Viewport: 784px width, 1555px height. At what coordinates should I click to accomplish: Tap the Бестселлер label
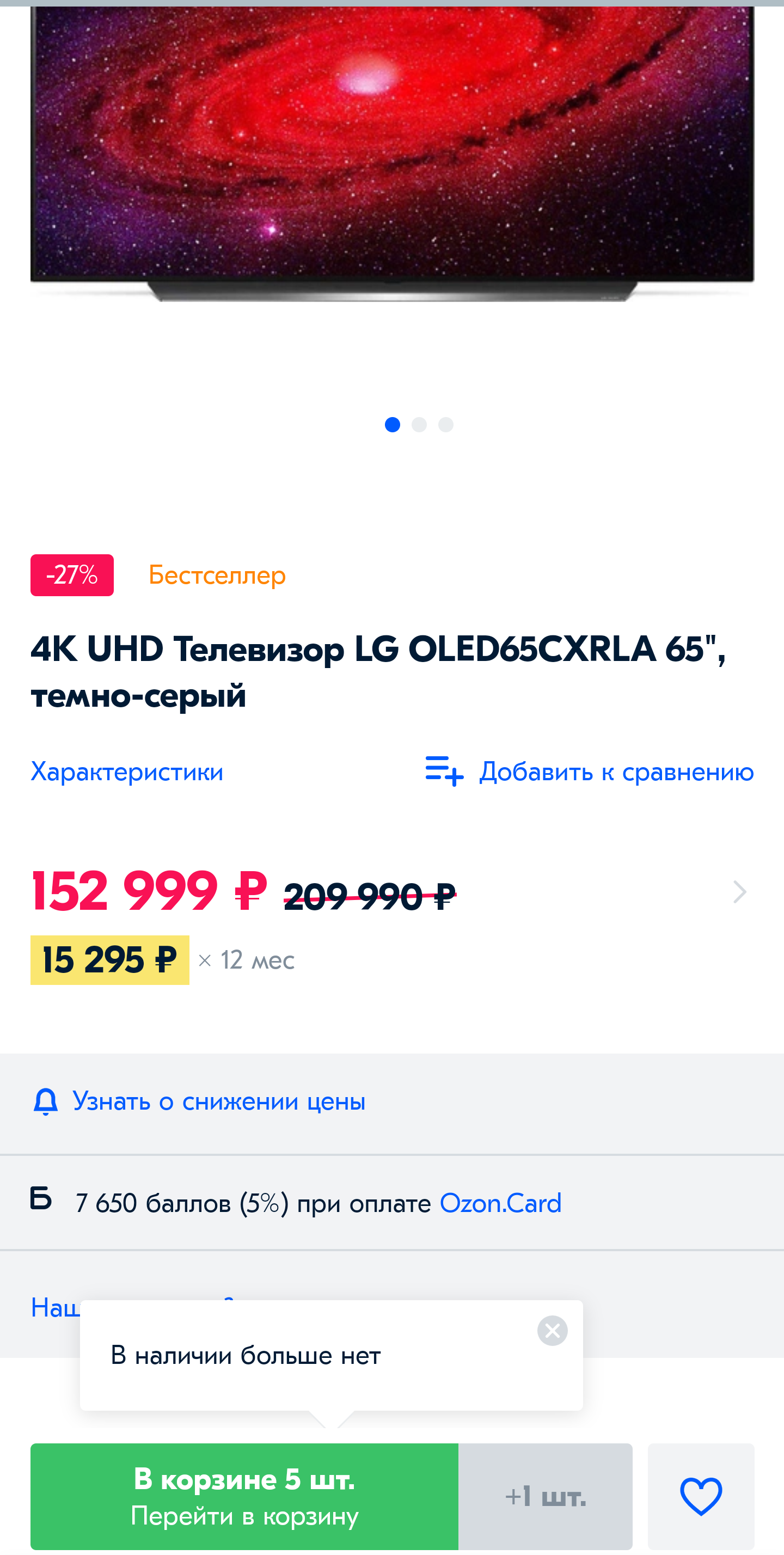[x=217, y=576]
